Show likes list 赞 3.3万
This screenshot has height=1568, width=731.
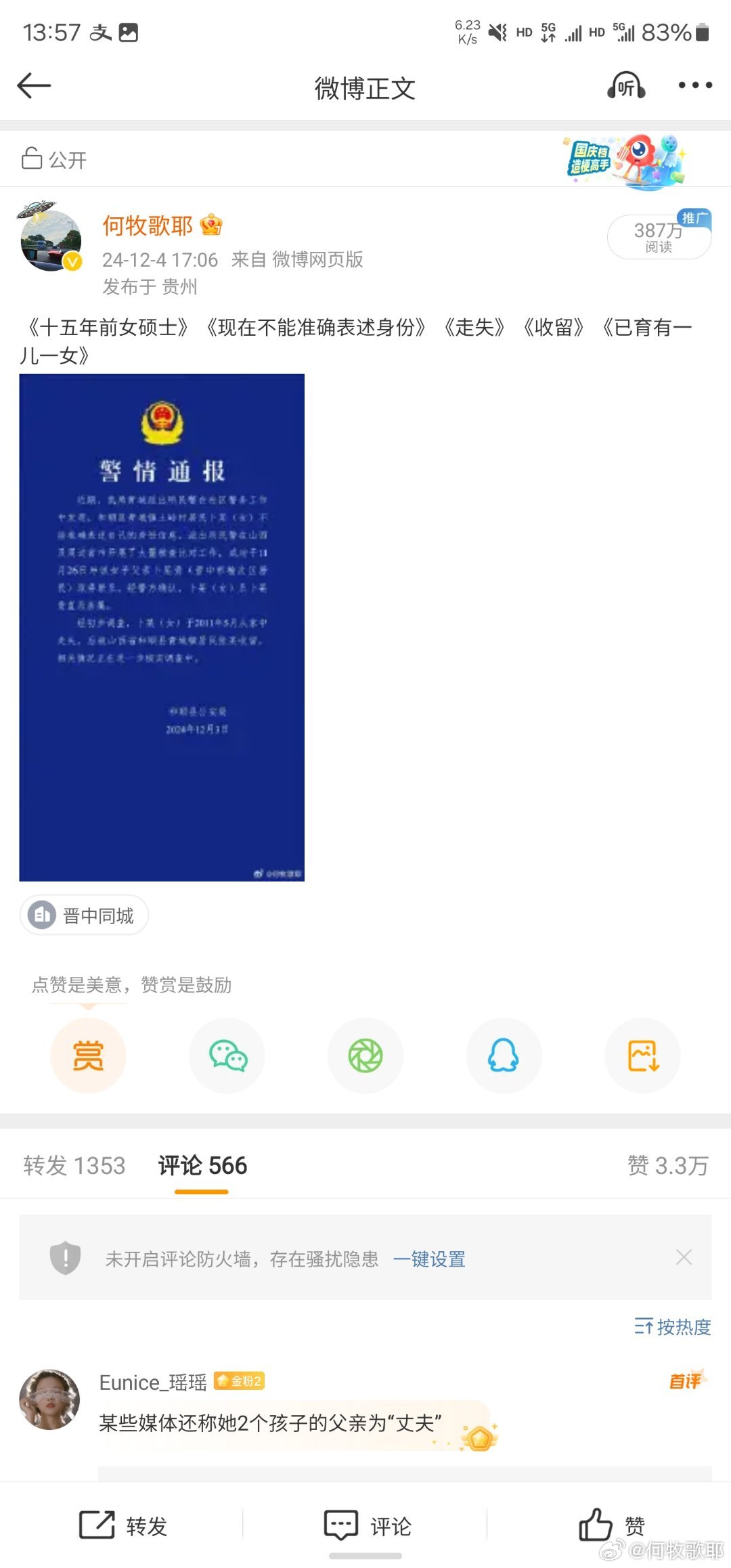(667, 1165)
